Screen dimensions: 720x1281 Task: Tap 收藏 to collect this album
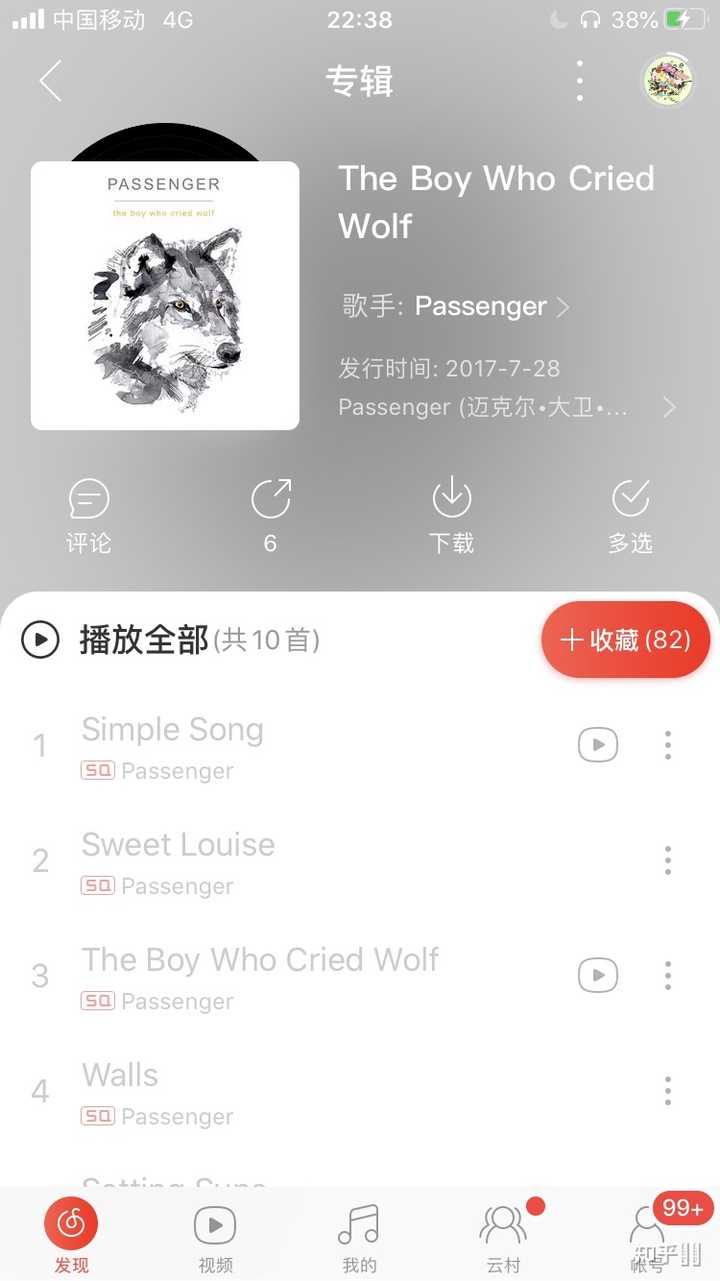(x=625, y=640)
